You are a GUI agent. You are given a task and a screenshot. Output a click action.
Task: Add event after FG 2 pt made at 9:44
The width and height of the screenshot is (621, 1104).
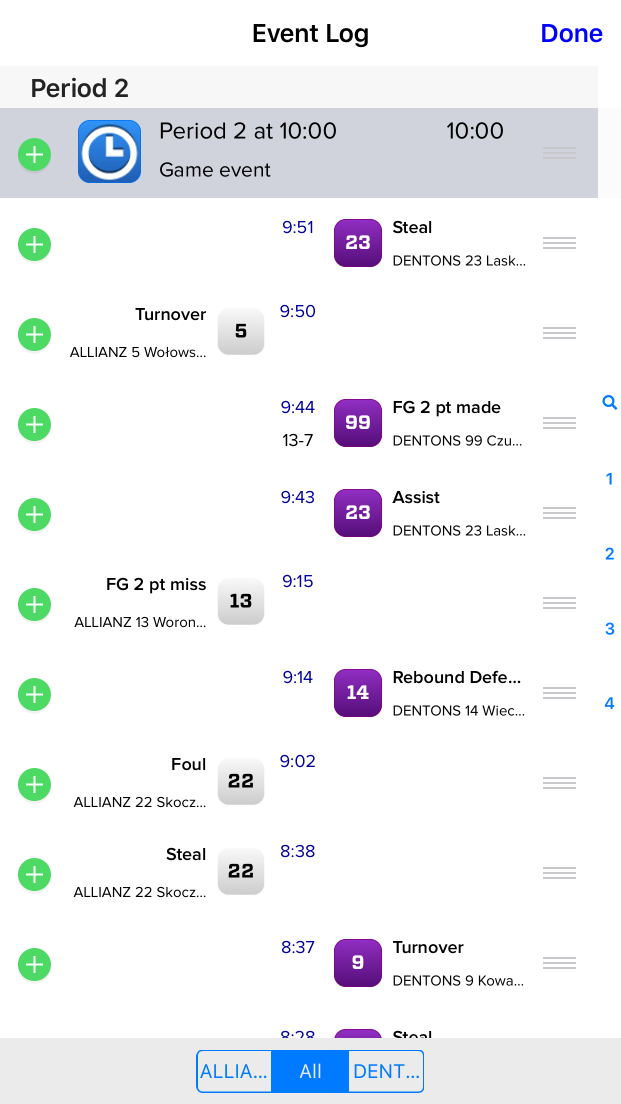click(x=35, y=424)
